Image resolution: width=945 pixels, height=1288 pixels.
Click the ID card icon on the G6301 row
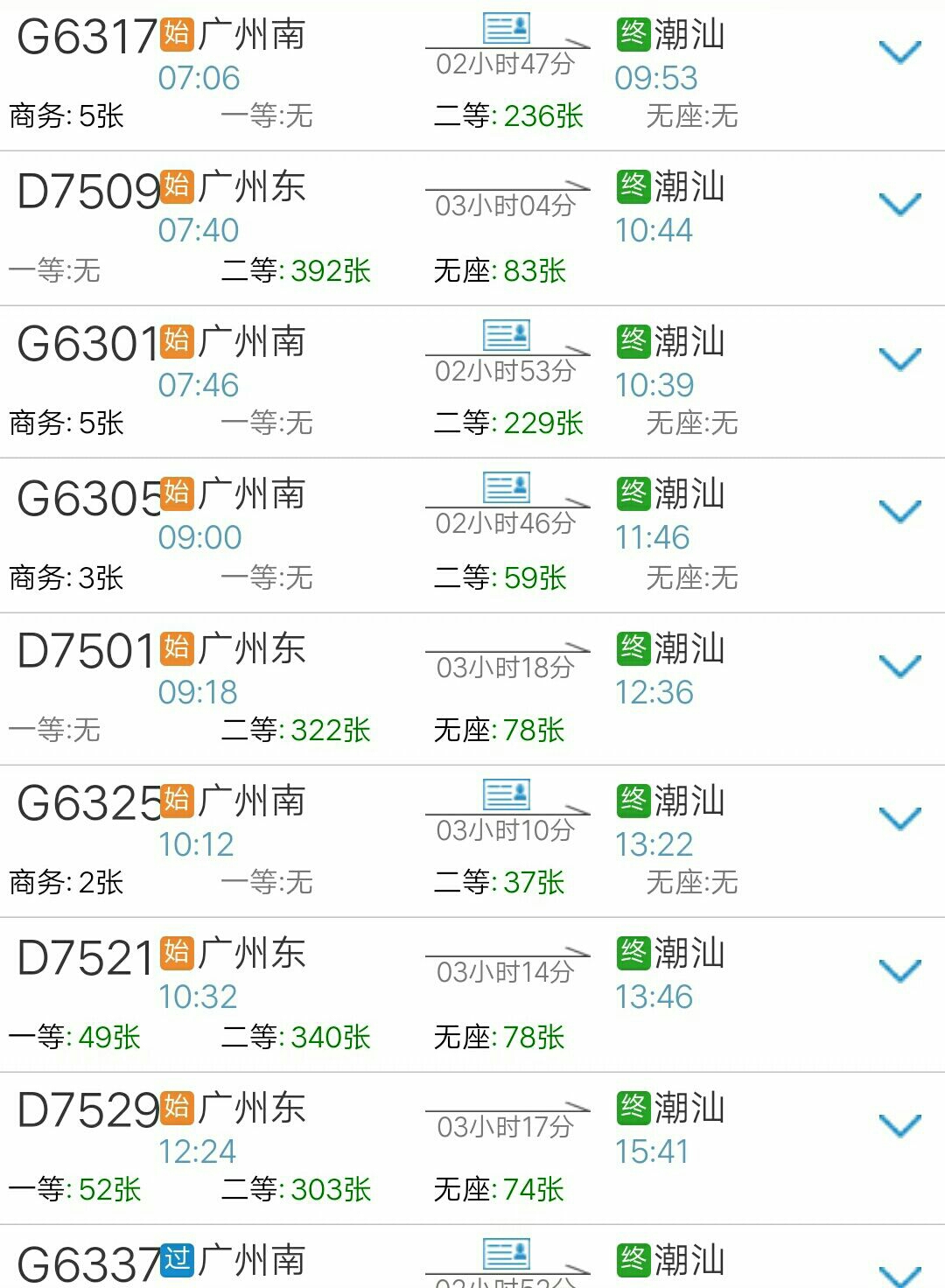506,335
